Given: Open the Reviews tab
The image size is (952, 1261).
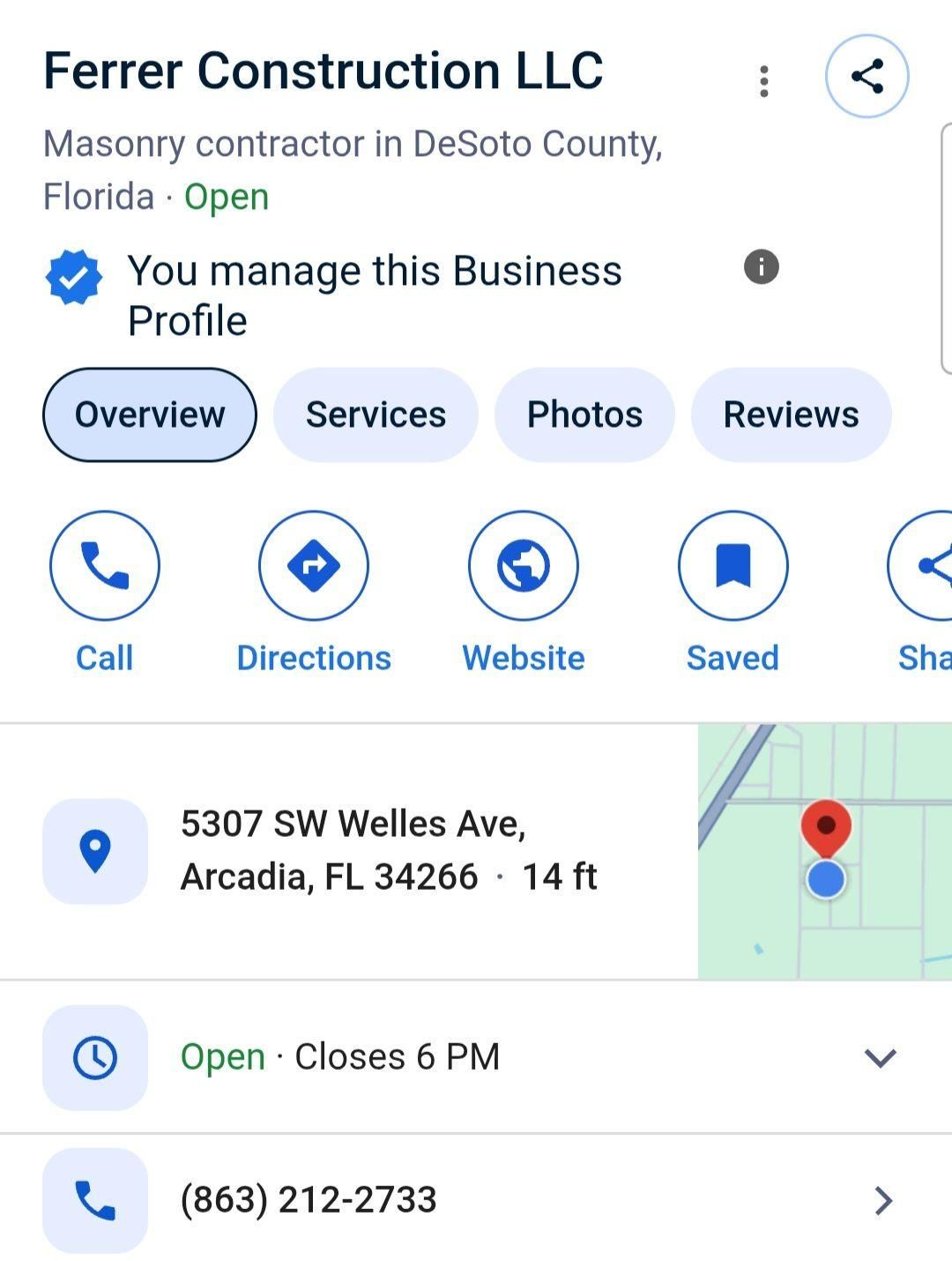Looking at the screenshot, I should point(791,414).
